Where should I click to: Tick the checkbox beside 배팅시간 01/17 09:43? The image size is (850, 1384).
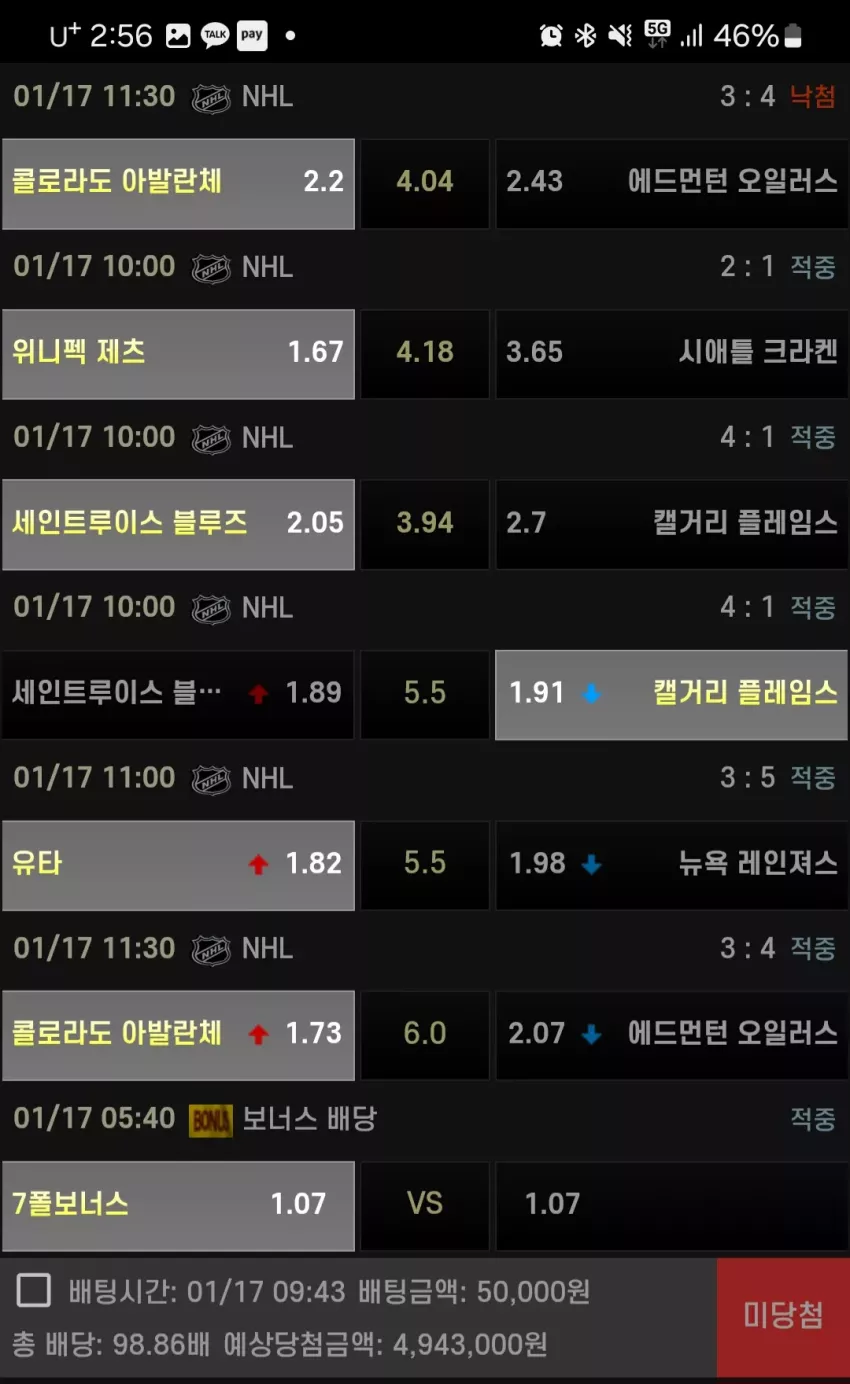click(33, 1291)
